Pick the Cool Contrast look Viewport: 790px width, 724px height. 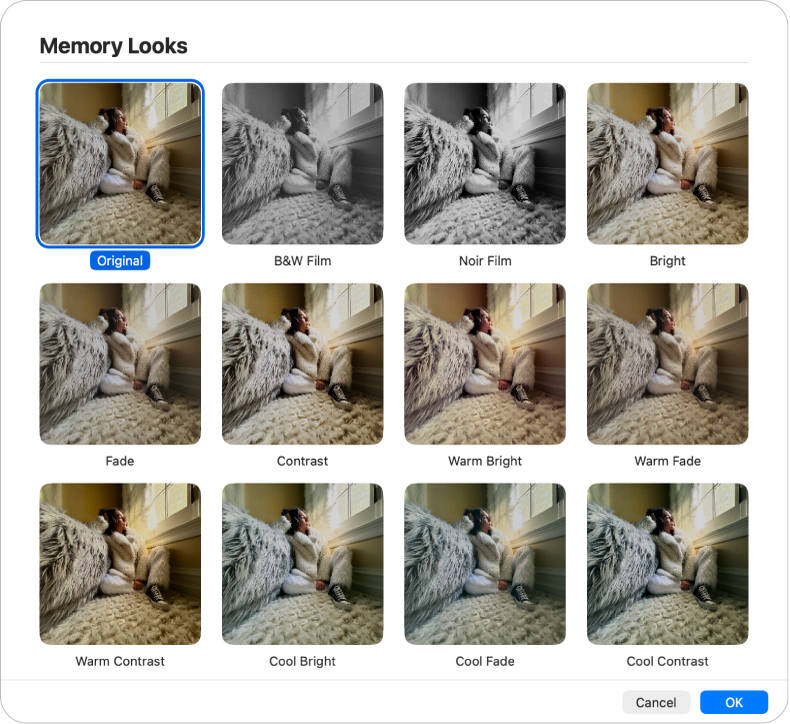point(667,564)
